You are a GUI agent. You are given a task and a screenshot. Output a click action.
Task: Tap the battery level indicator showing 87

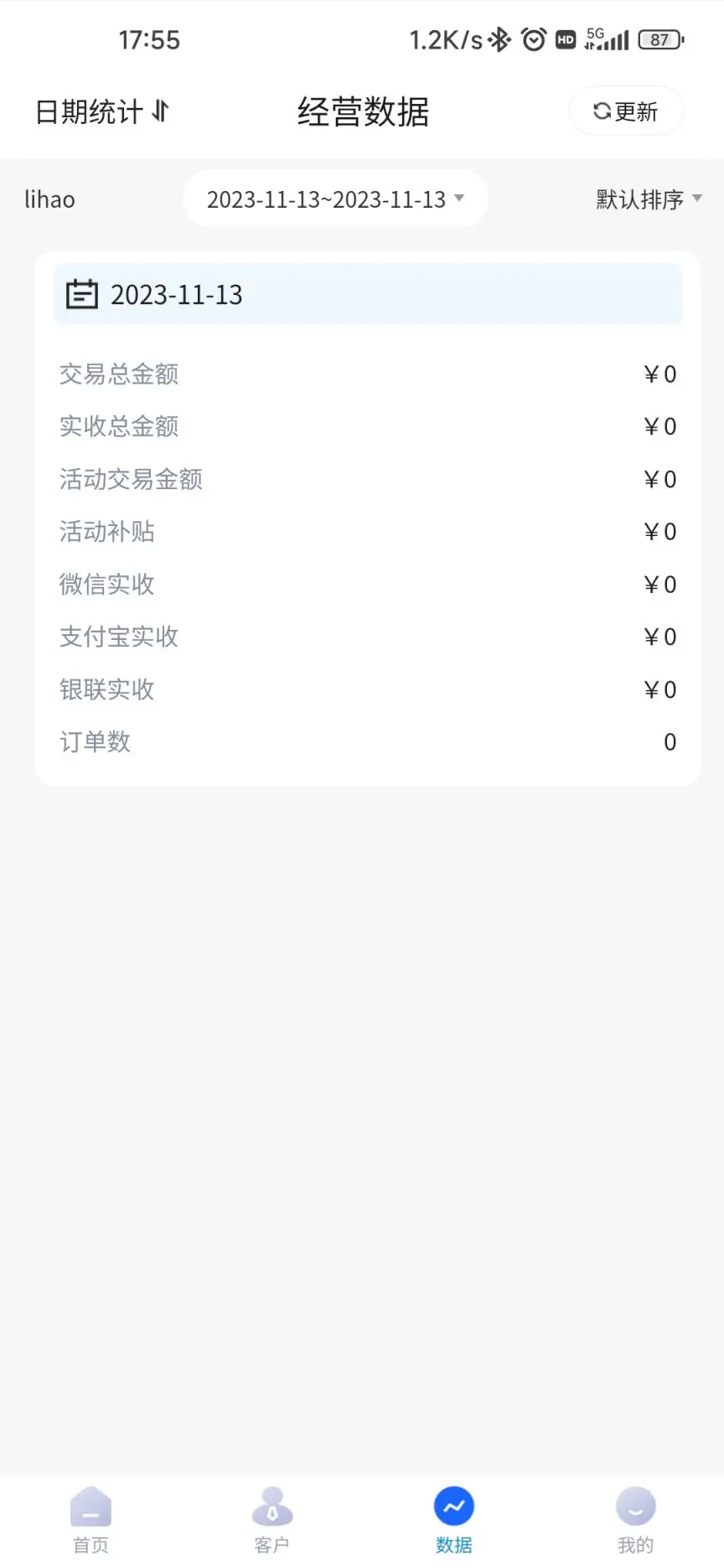659,39
